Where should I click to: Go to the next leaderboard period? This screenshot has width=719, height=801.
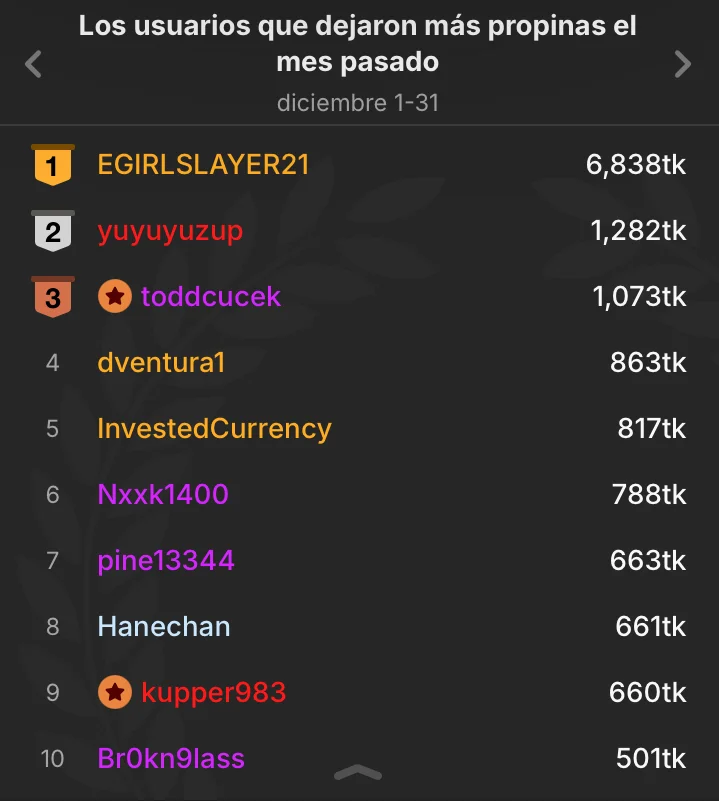tap(683, 65)
